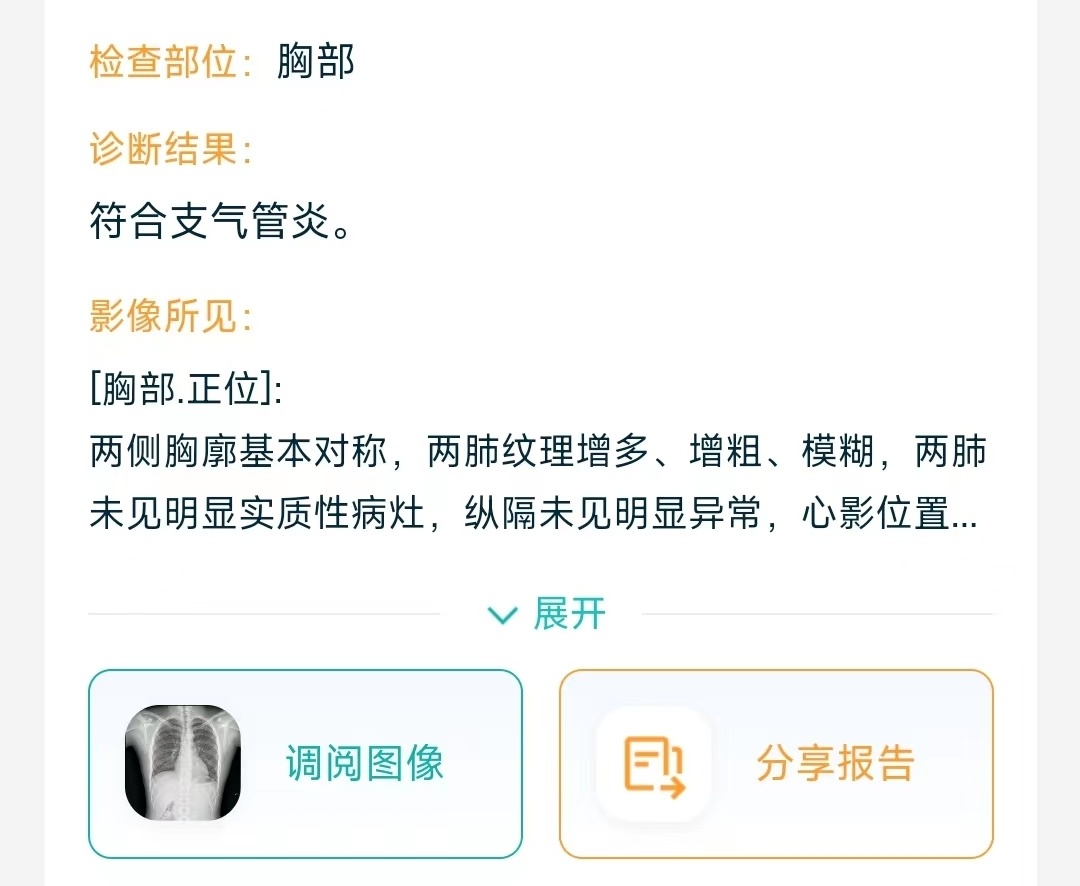Open 调阅图像 to view the X-ray
The width and height of the screenshot is (1080, 886).
coord(305,764)
